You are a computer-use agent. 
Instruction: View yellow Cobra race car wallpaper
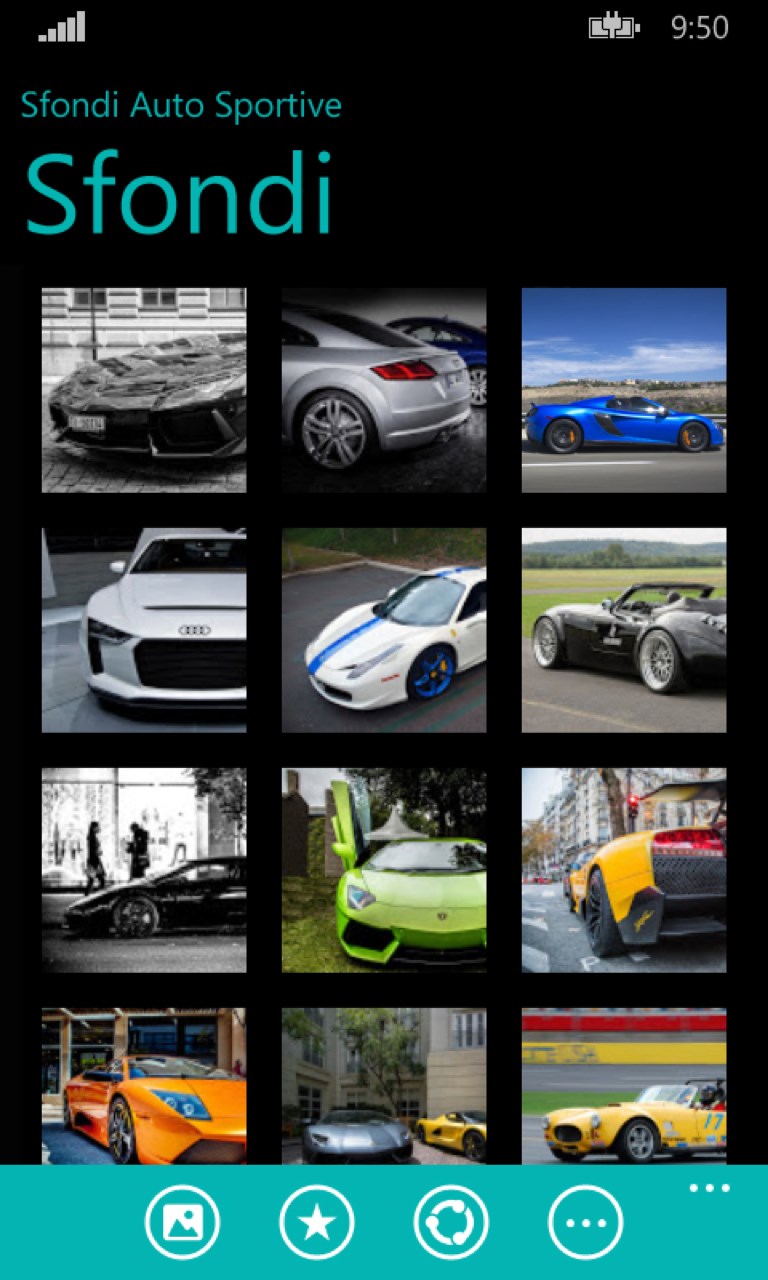click(x=624, y=1085)
